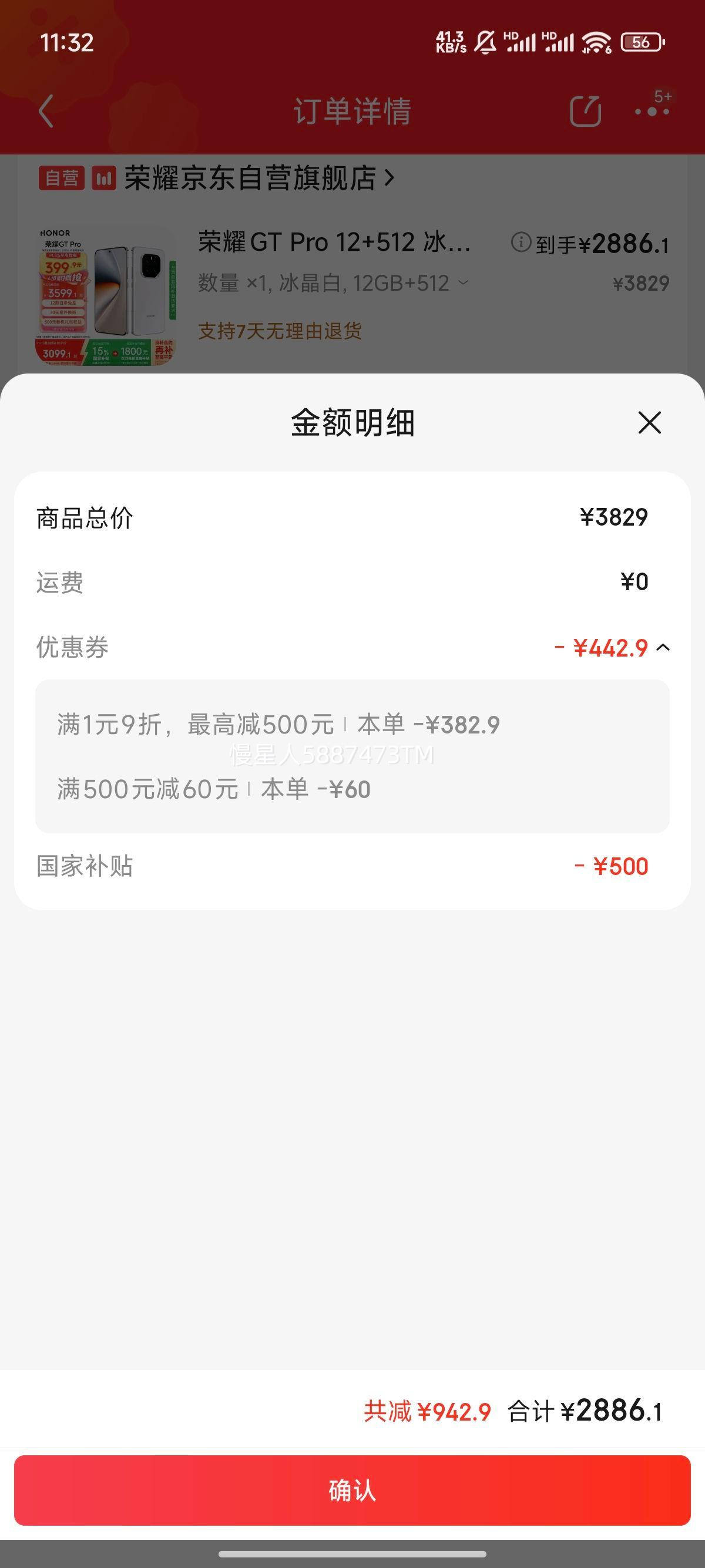This screenshot has width=705, height=1568.
Task: Close the 金额明细 sheet
Action: tap(649, 422)
